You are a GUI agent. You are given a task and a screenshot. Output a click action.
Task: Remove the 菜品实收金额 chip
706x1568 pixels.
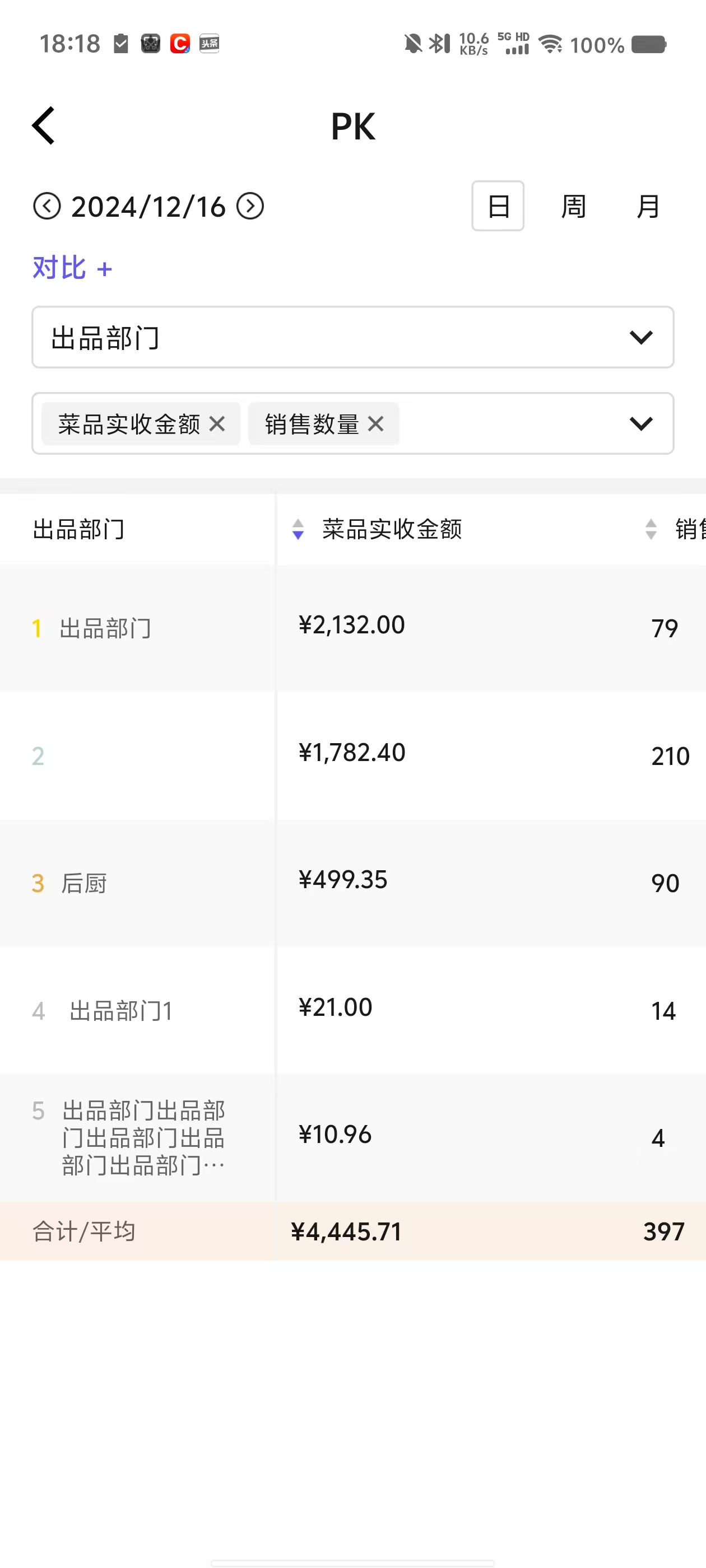tap(217, 424)
